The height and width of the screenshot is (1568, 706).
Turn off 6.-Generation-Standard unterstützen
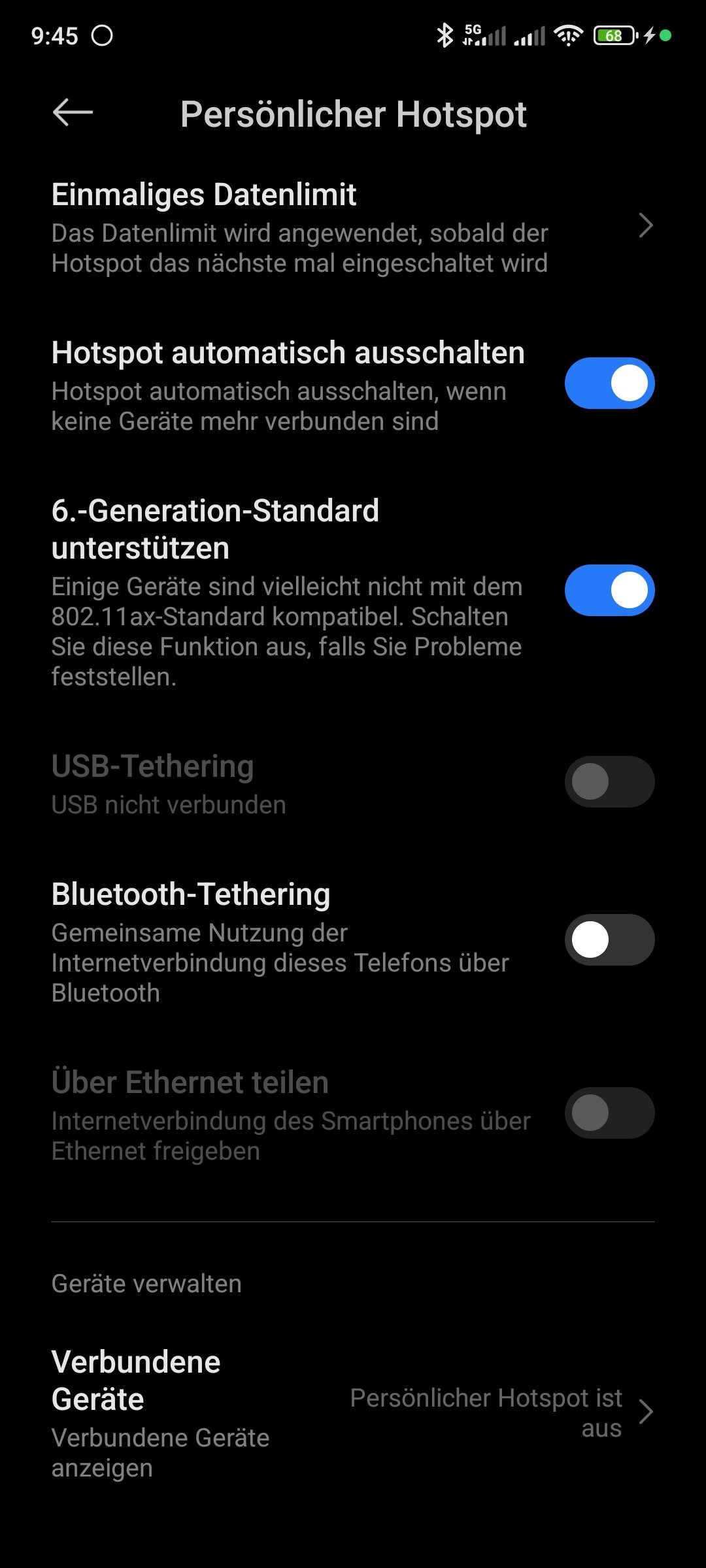coord(609,591)
